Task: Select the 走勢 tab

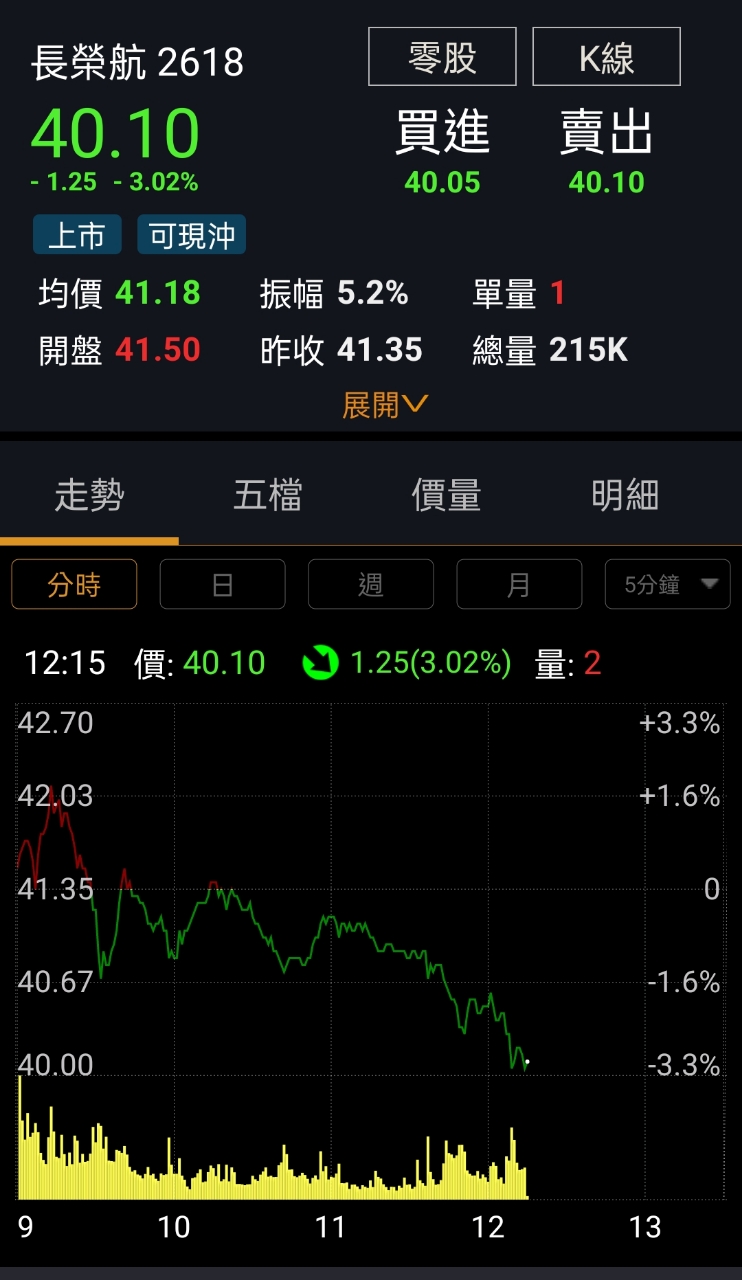Action: coord(89,495)
